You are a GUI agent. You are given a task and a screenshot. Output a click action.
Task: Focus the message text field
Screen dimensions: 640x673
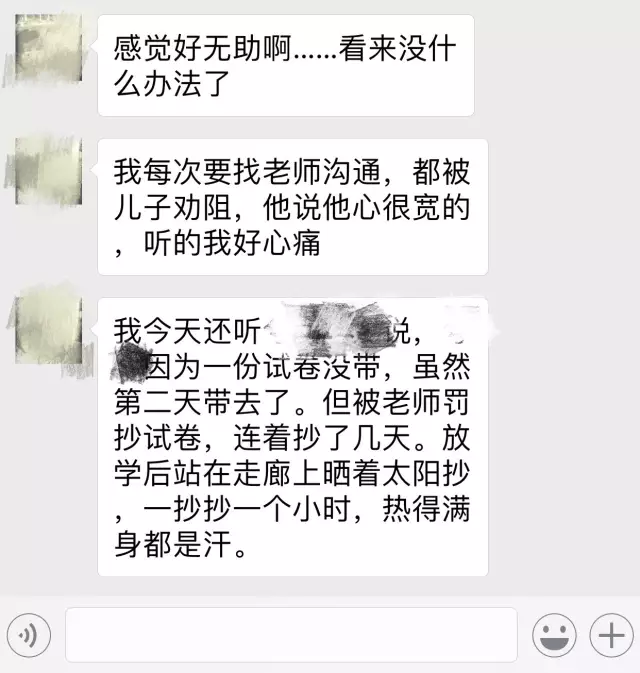pos(291,634)
